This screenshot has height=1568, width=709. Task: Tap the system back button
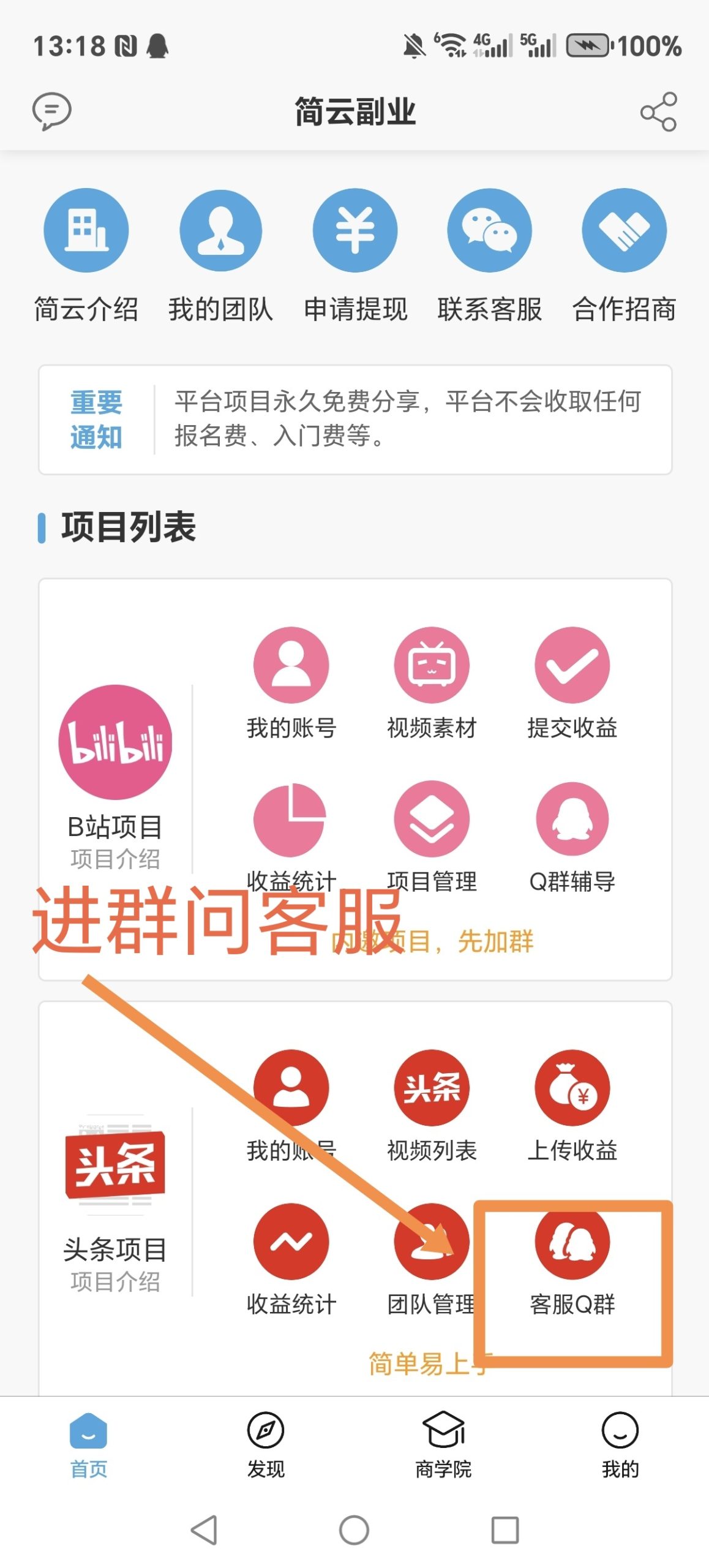(204, 1530)
